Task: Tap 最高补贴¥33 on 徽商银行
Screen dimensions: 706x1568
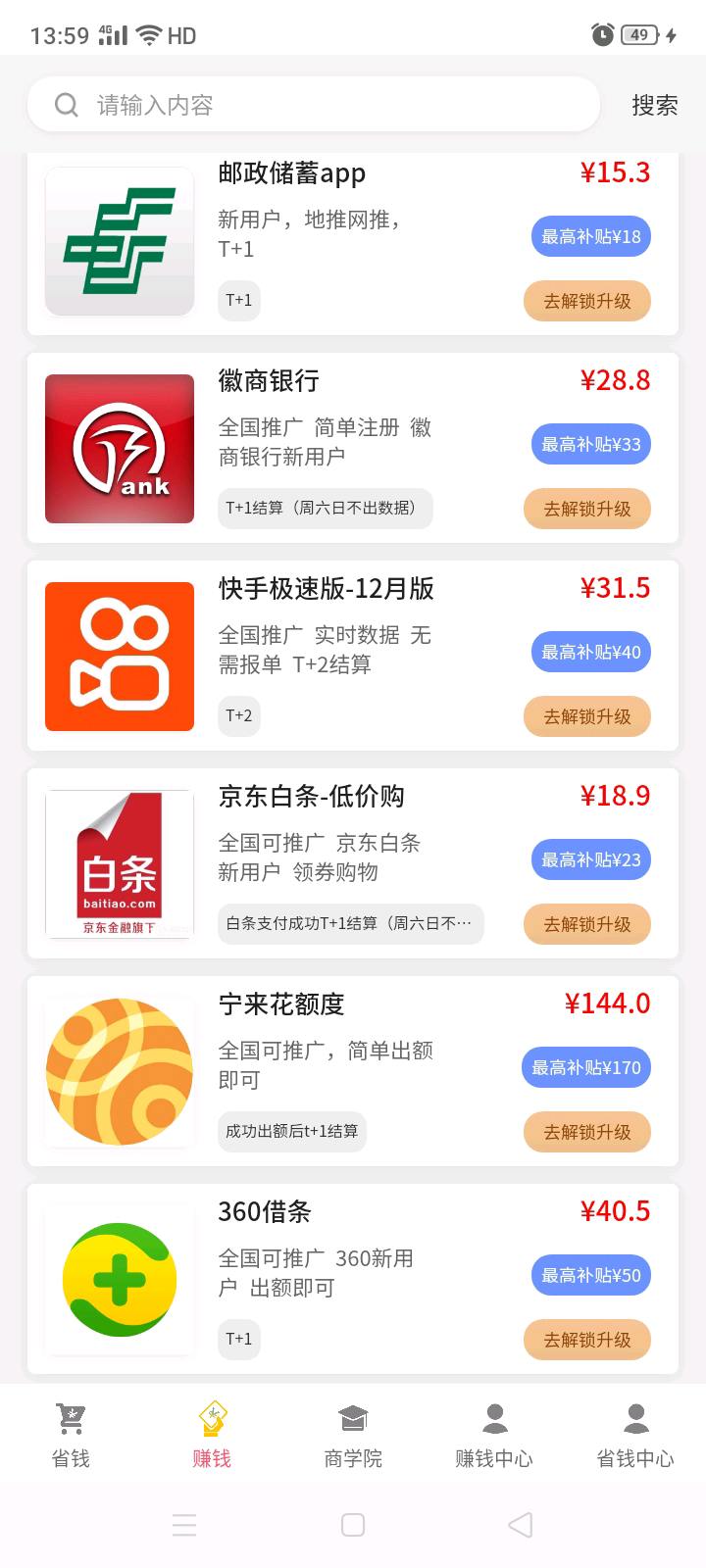Action: point(591,444)
